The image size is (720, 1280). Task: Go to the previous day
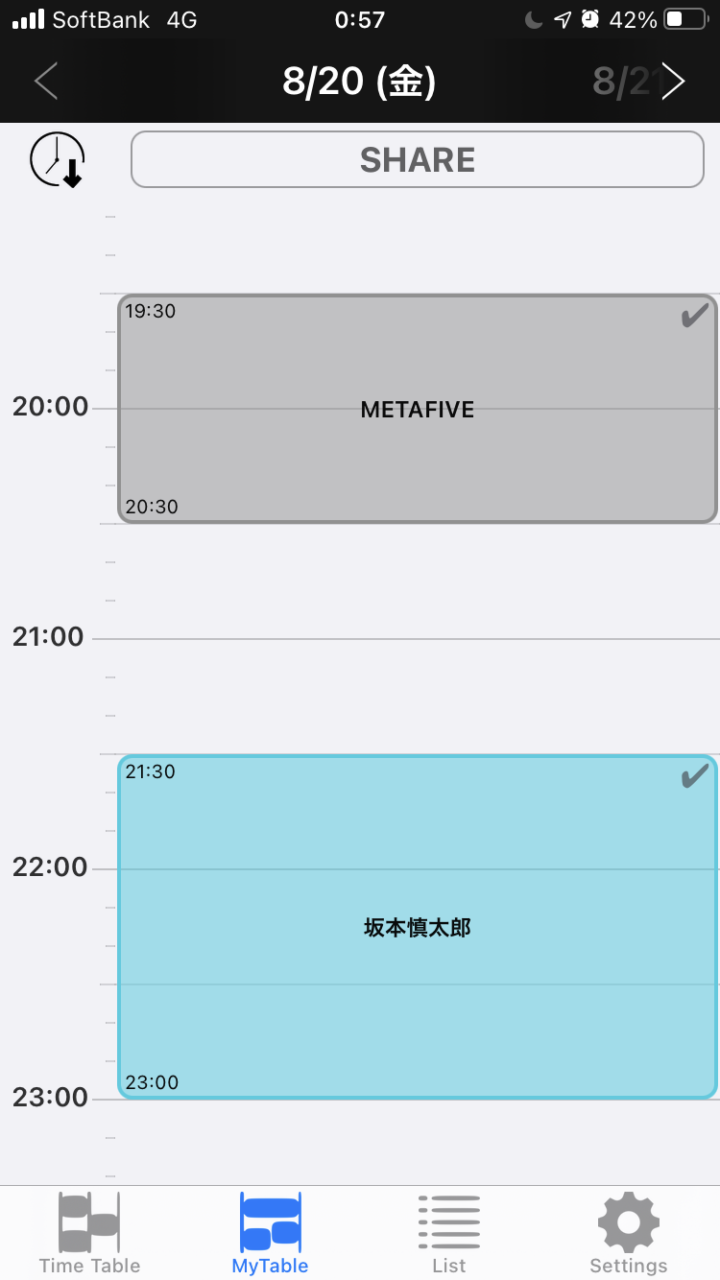(x=45, y=82)
